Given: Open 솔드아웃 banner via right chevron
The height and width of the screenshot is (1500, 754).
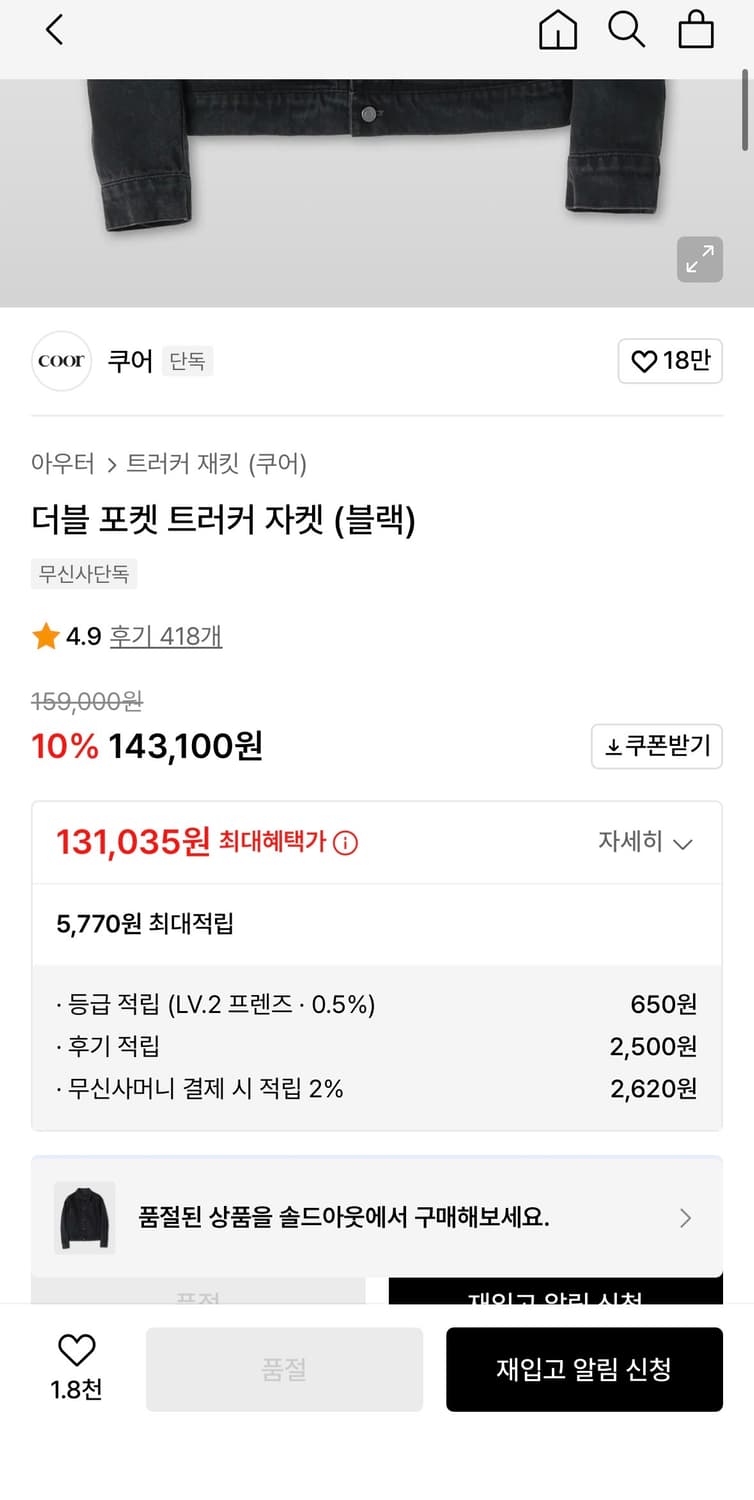Looking at the screenshot, I should click(x=685, y=1218).
